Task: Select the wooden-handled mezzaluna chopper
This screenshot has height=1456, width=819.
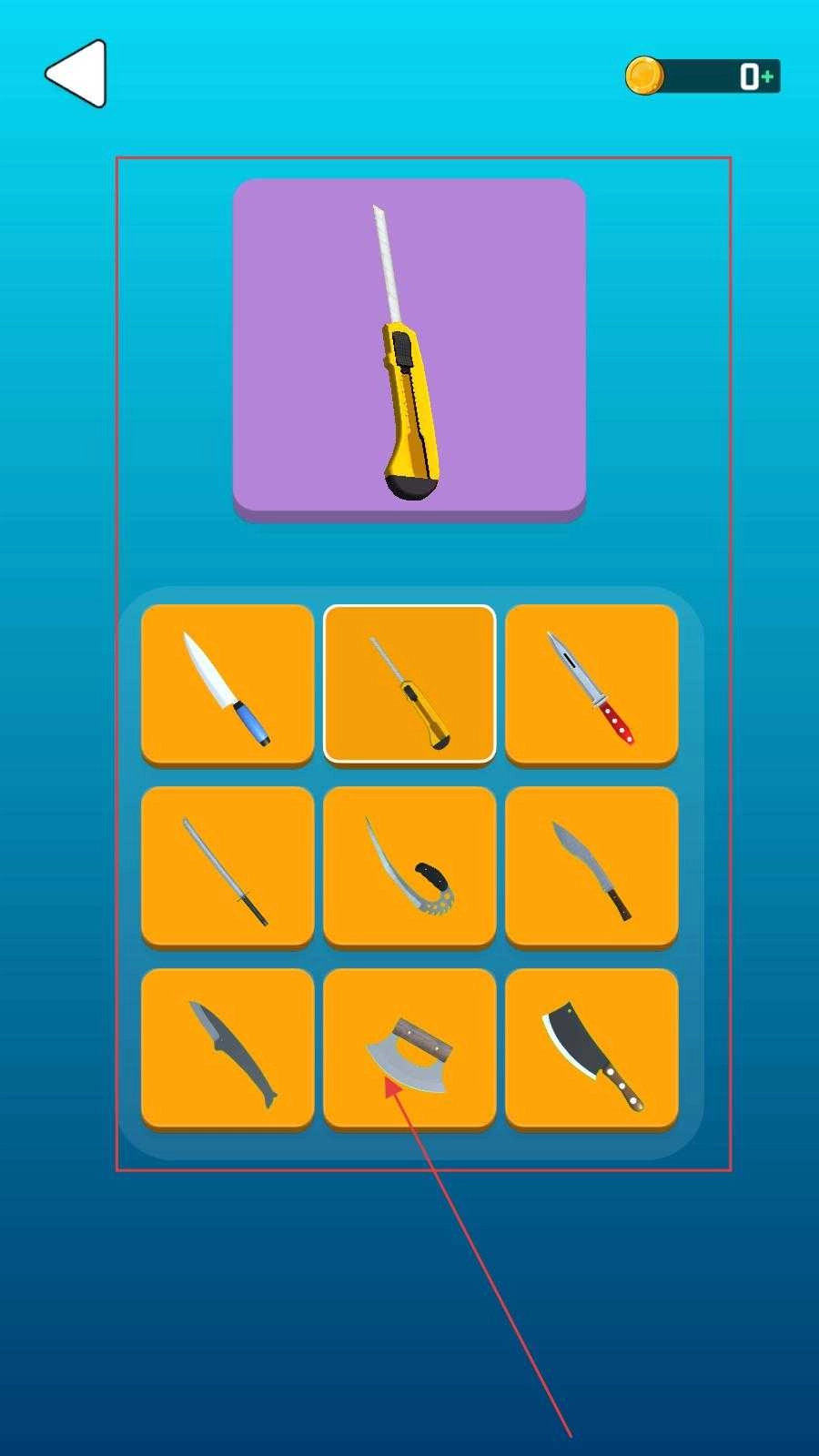Action: [409, 1048]
